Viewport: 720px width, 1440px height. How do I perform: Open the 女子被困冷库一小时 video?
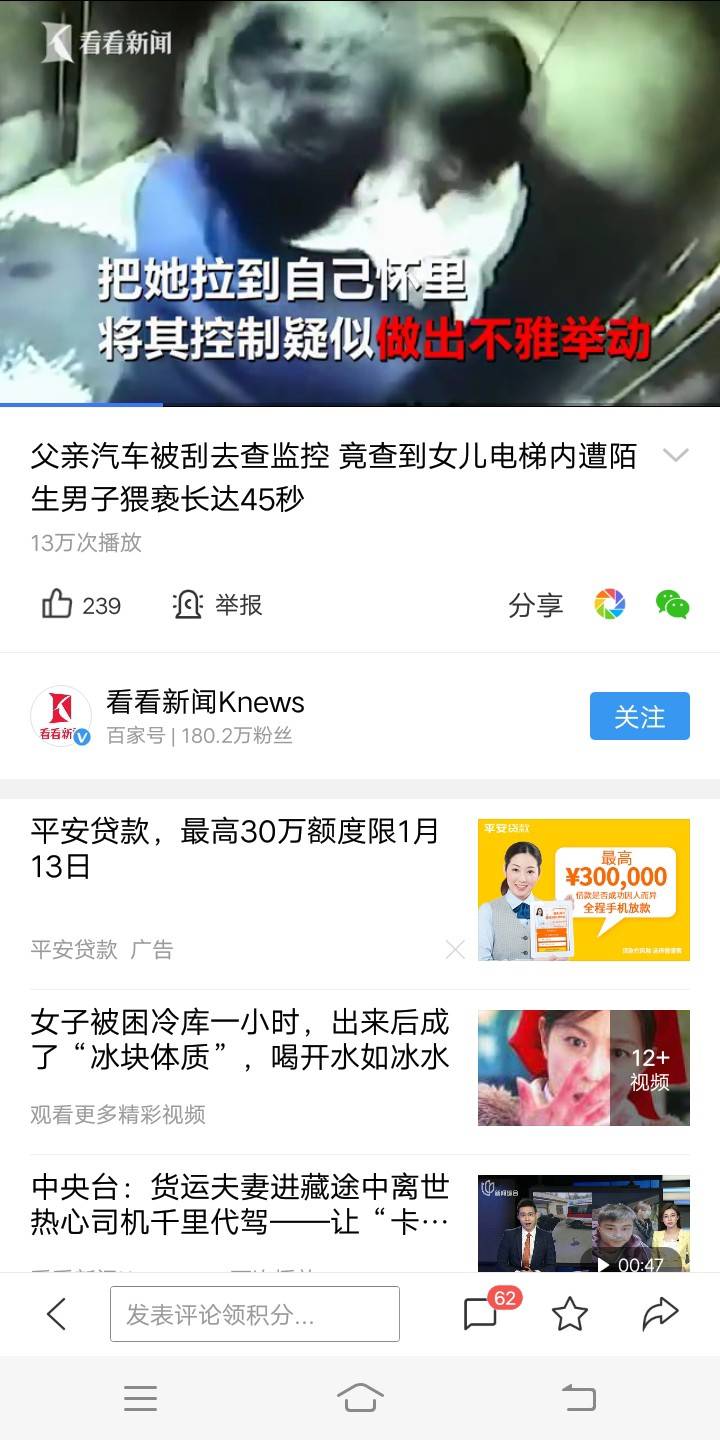pyautogui.click(x=240, y=1040)
